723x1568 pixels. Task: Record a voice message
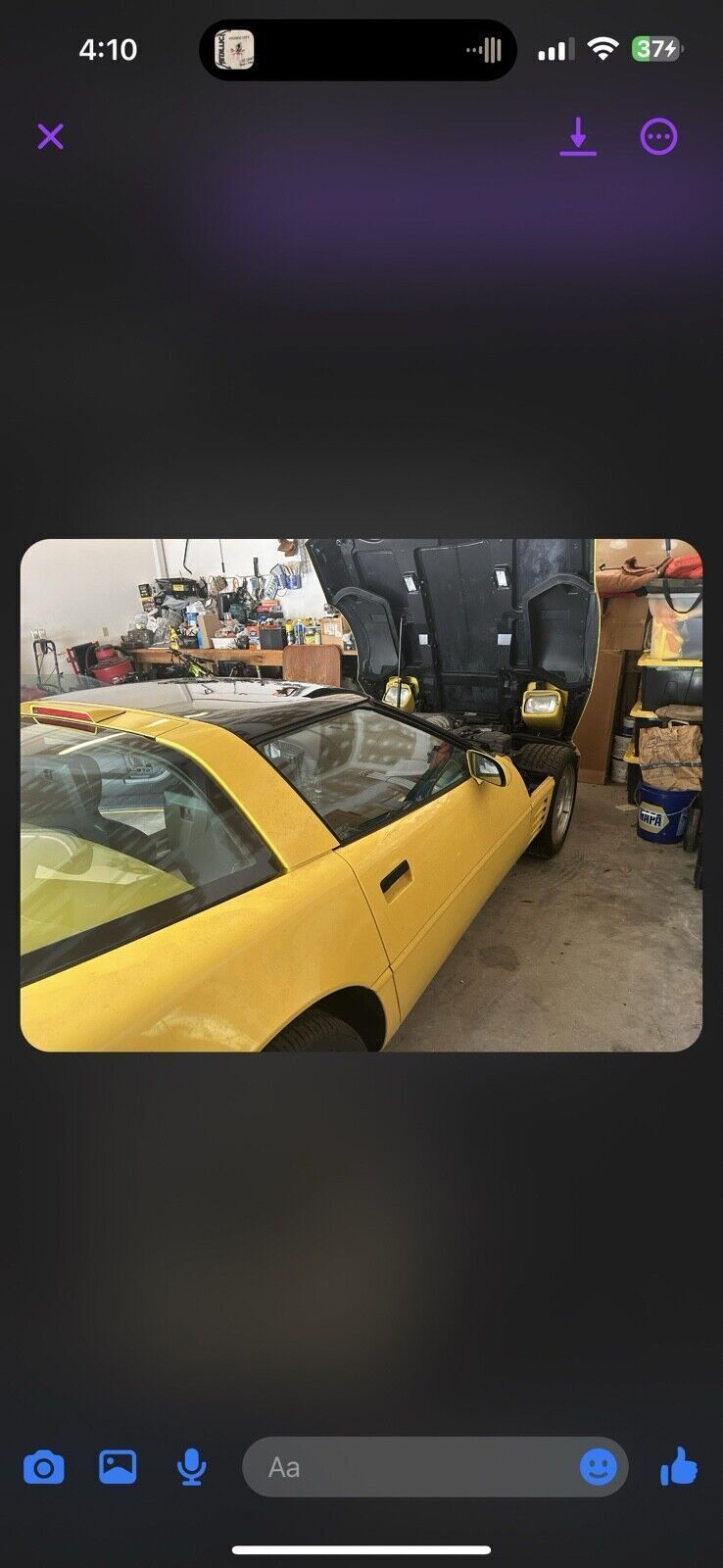pos(192,1467)
